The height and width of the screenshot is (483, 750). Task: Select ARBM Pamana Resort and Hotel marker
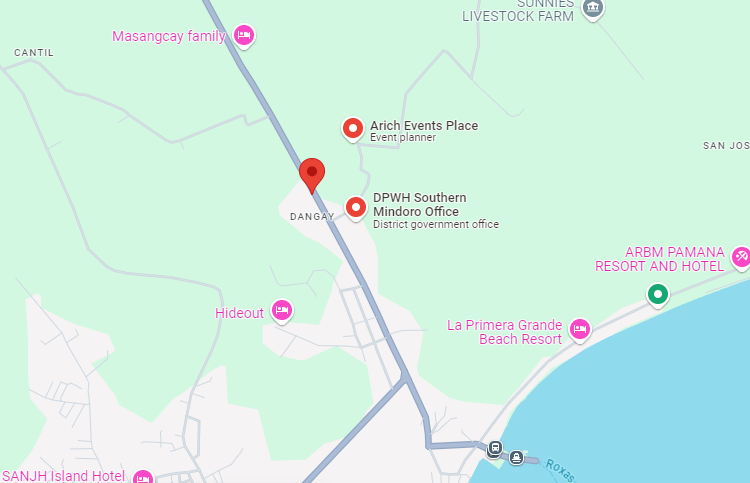pos(741,257)
